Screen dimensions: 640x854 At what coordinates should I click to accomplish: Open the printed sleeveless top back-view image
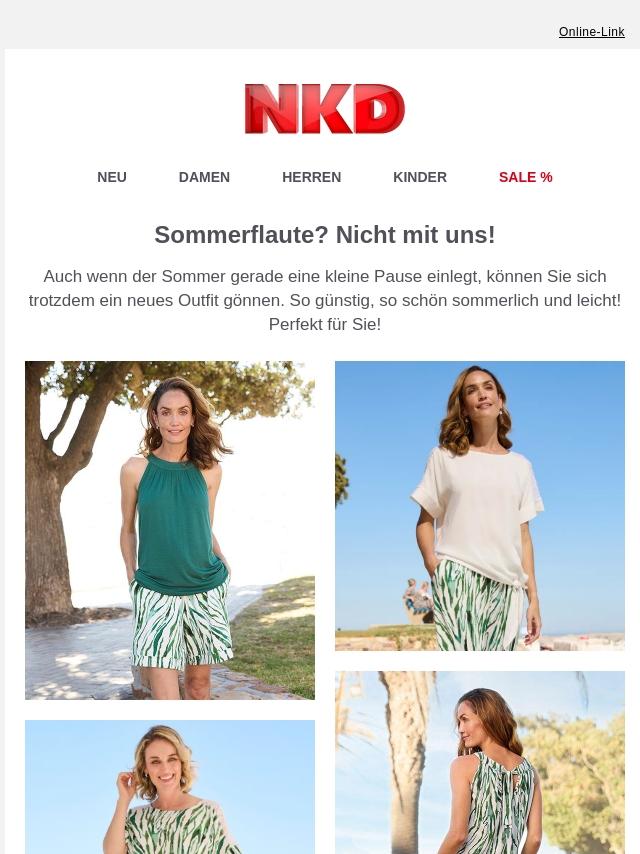point(480,762)
